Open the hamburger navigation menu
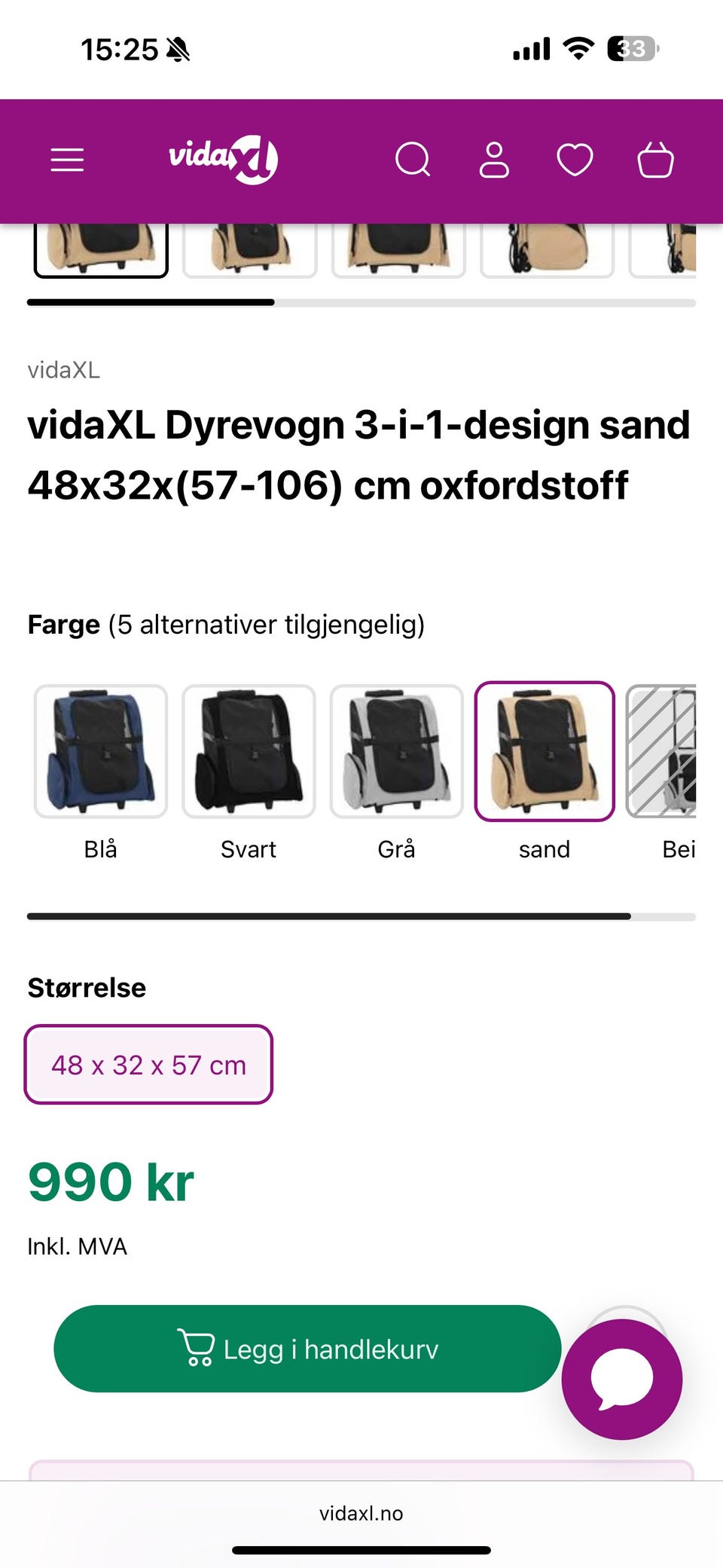The height and width of the screenshot is (1568, 723). click(x=66, y=159)
